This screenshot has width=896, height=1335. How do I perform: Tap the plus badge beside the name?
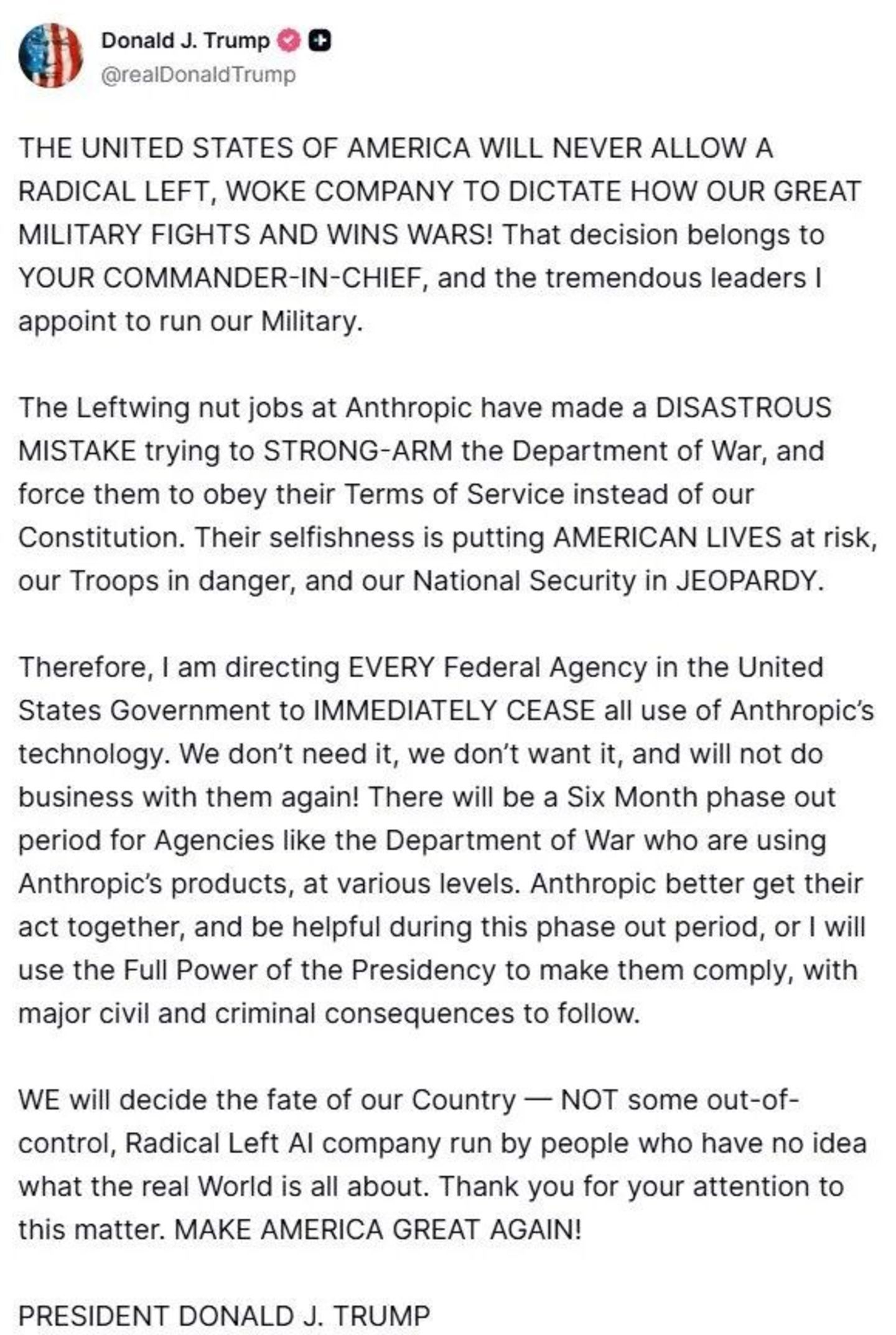320,41
